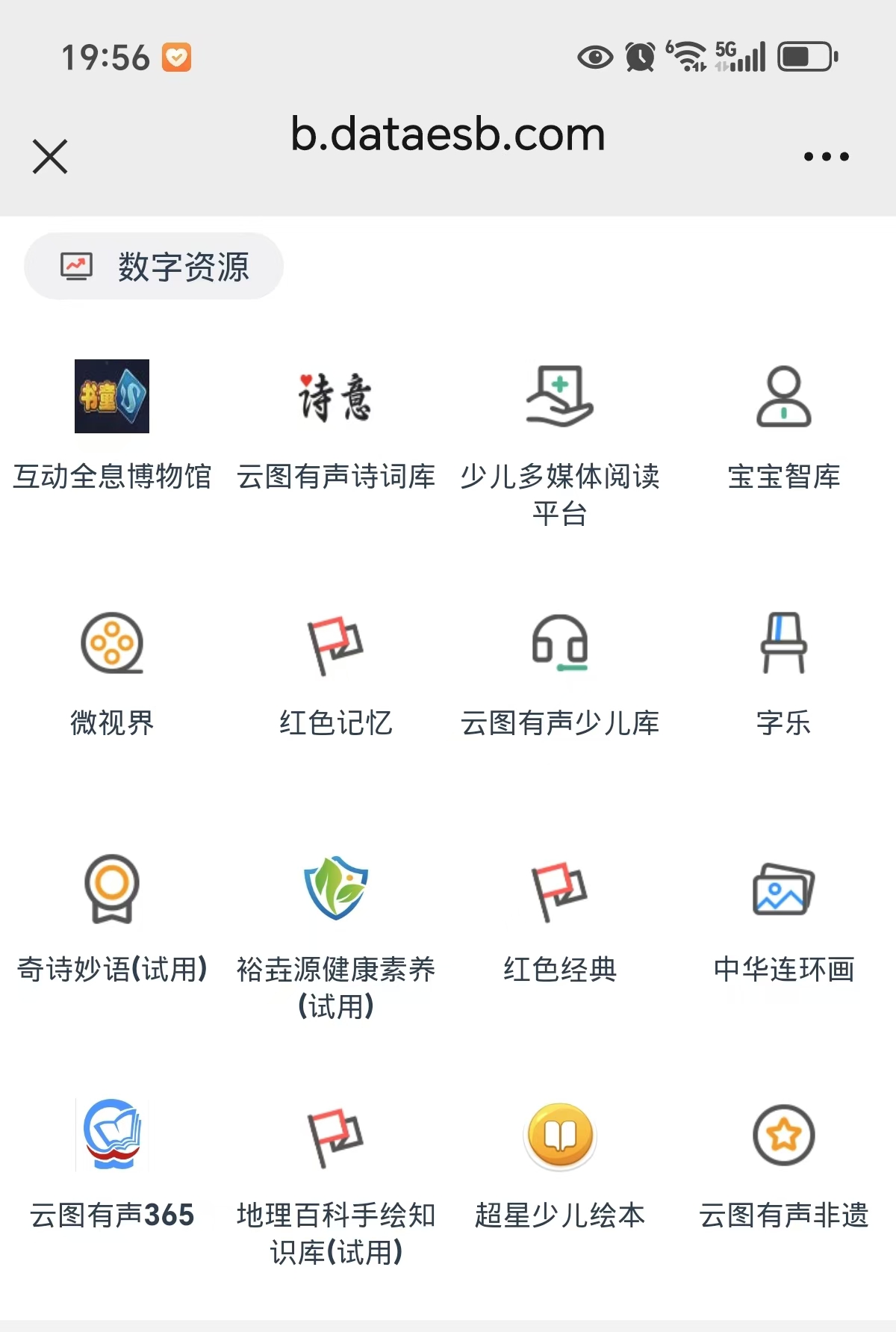Select 宝宝智库 resource
896x1332 pixels.
783,397
